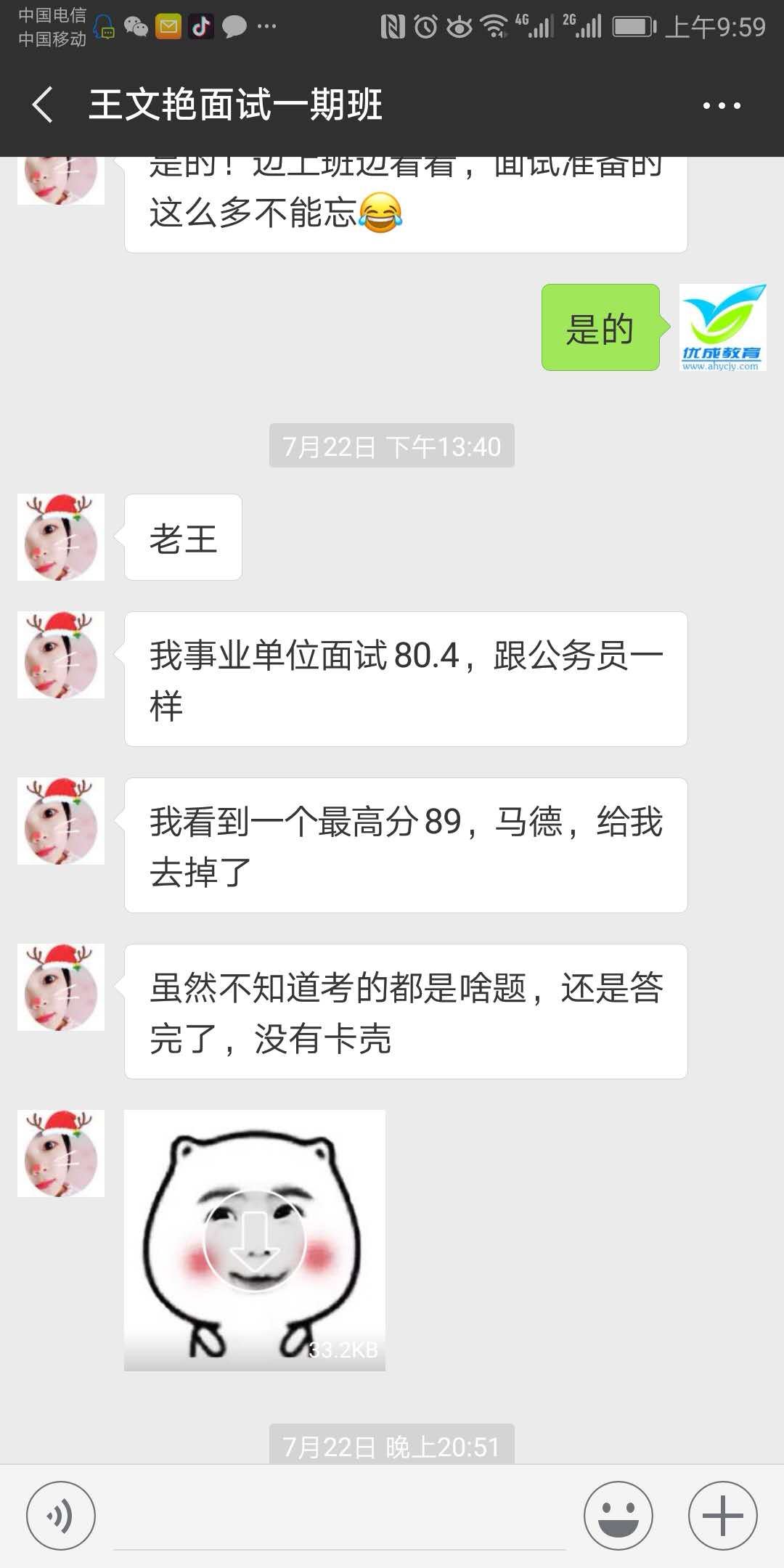Tap the 优成教育 logo sticker
784x1568 pixels.
click(x=722, y=327)
